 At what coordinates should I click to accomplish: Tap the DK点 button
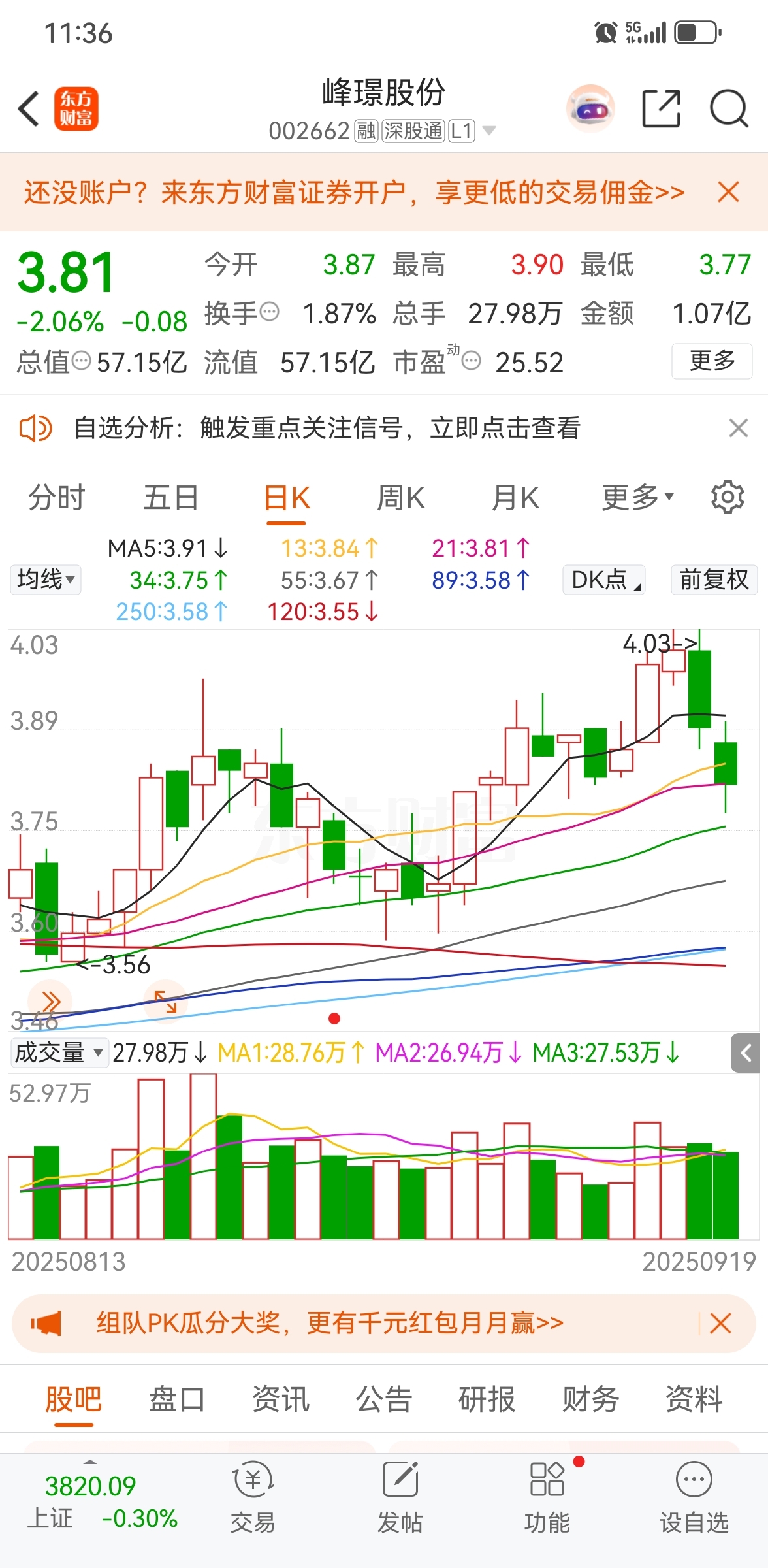pyautogui.click(x=605, y=580)
